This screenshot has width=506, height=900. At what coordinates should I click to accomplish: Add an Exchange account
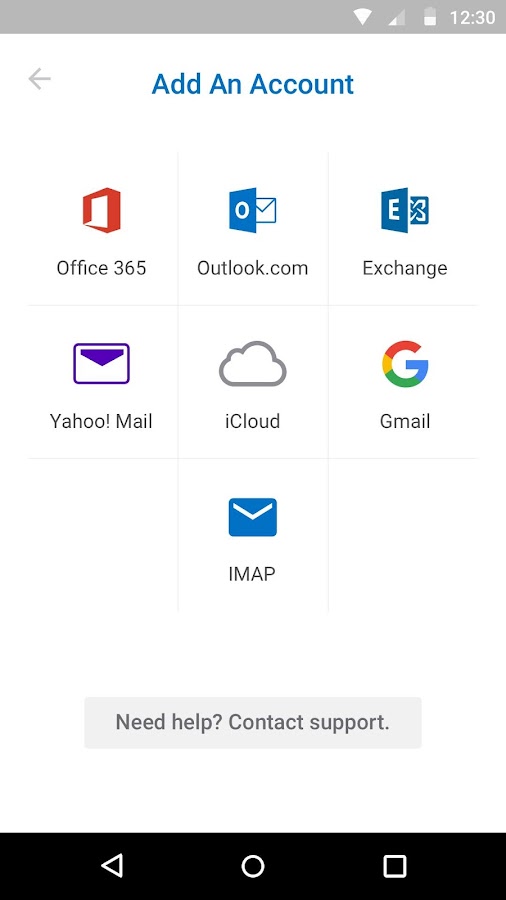coord(404,229)
